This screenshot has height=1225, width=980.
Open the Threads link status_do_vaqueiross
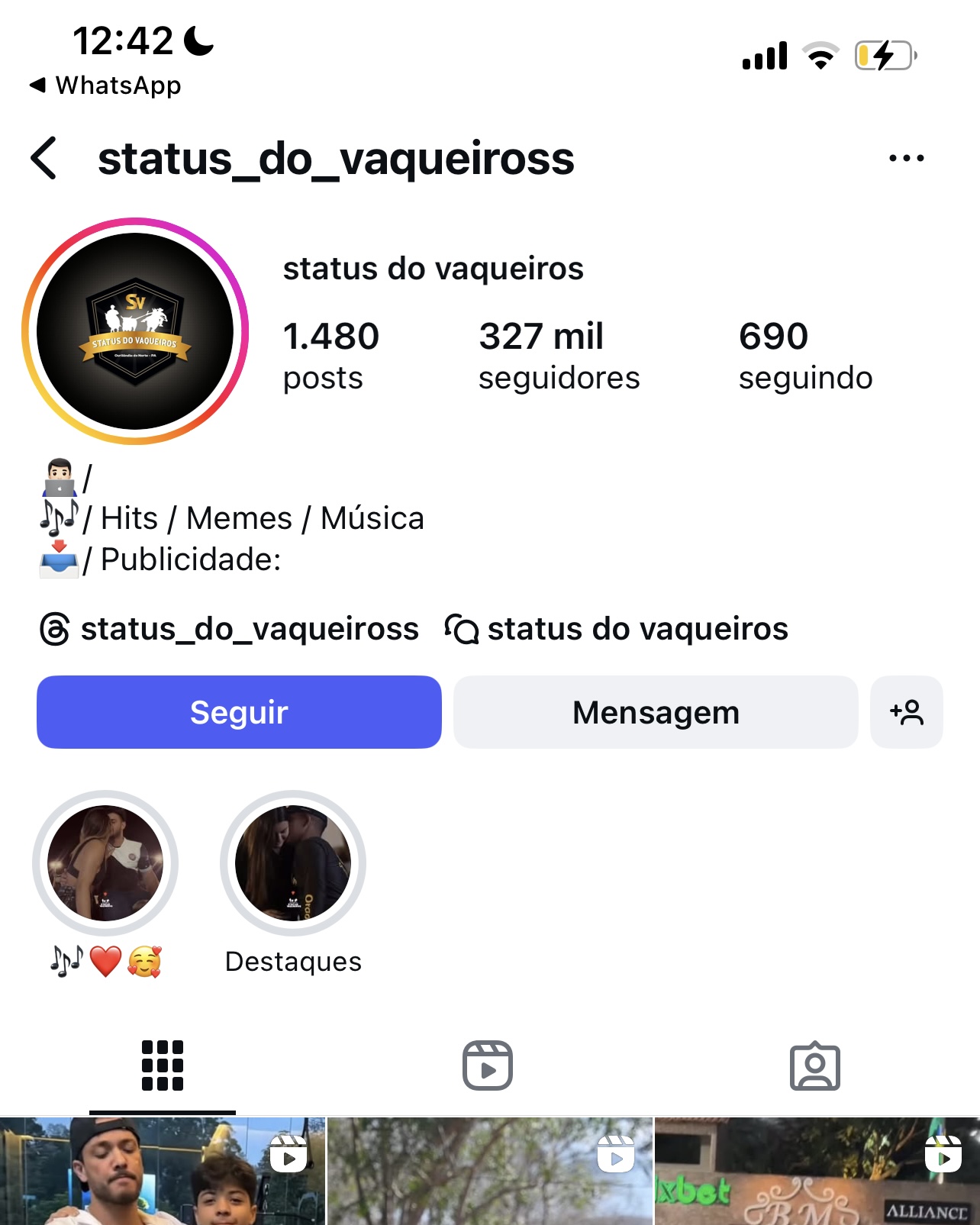tap(230, 630)
